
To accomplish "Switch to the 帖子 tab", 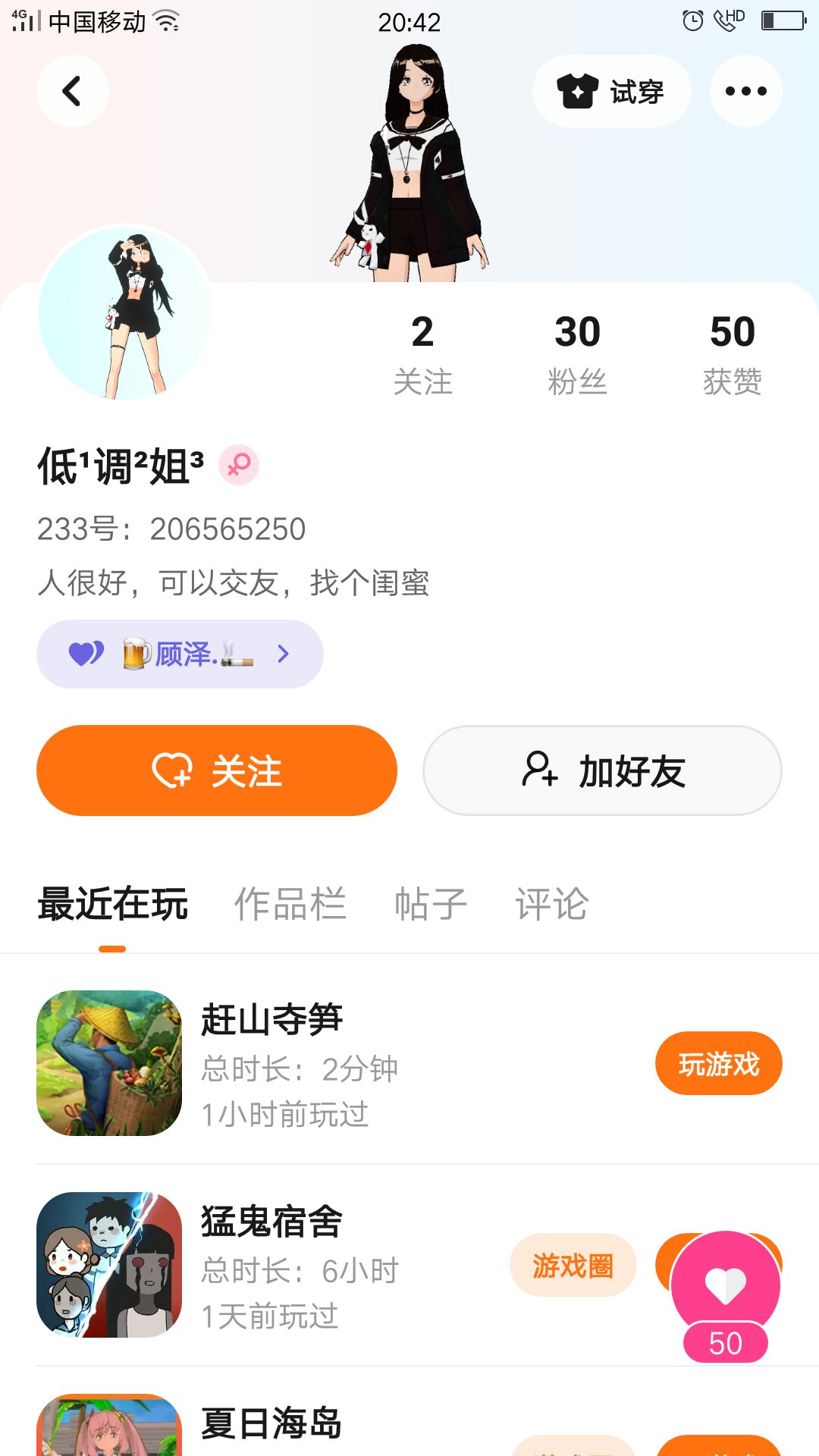I will 430,904.
